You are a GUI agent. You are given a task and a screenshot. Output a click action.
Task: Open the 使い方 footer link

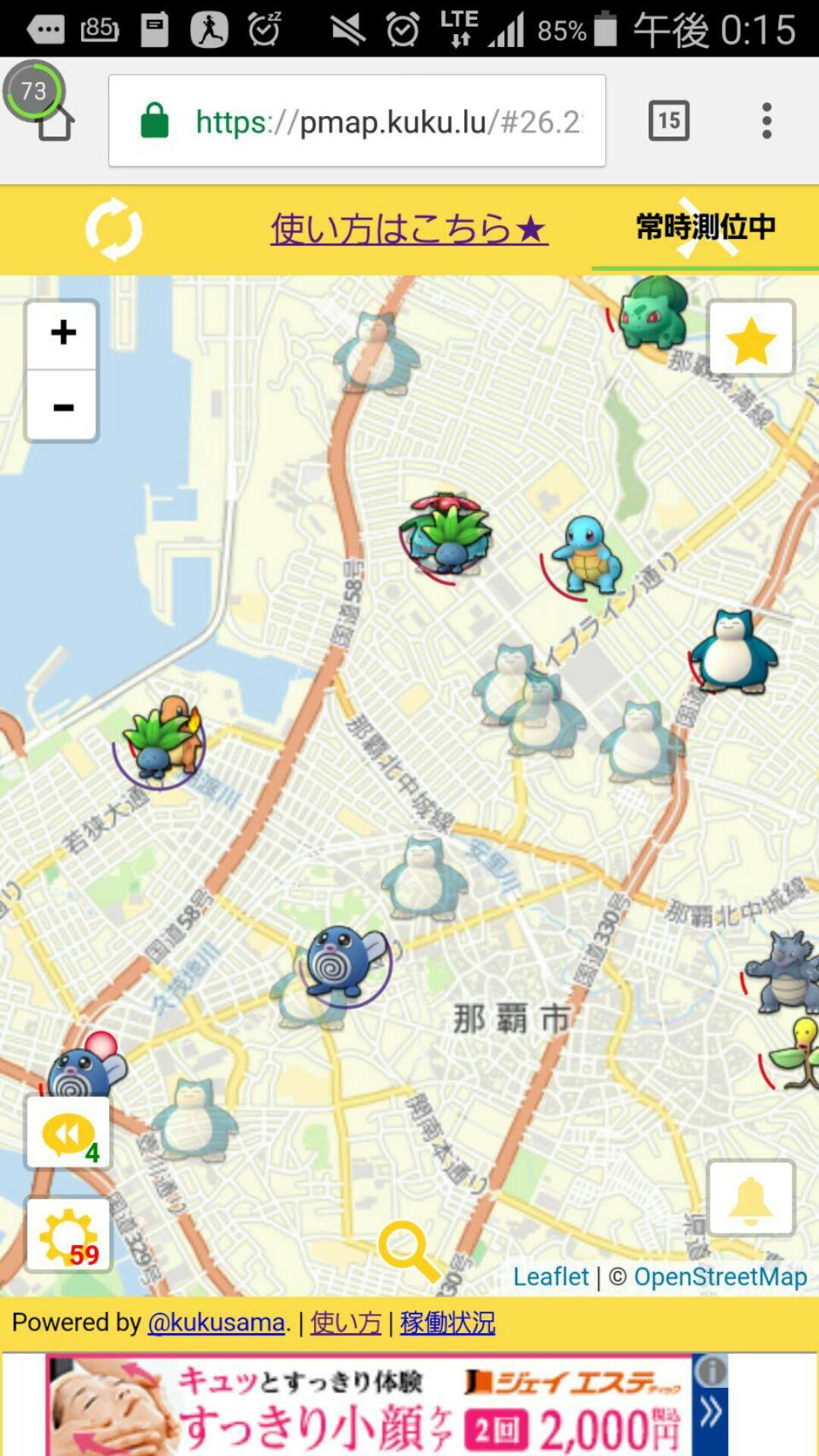[x=346, y=1323]
